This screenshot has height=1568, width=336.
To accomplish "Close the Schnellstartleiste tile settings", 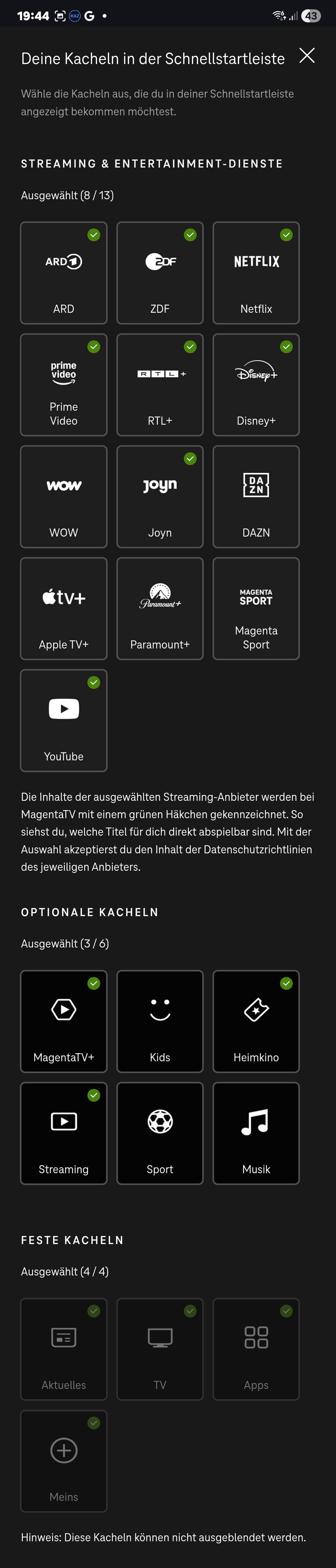I will point(307,56).
